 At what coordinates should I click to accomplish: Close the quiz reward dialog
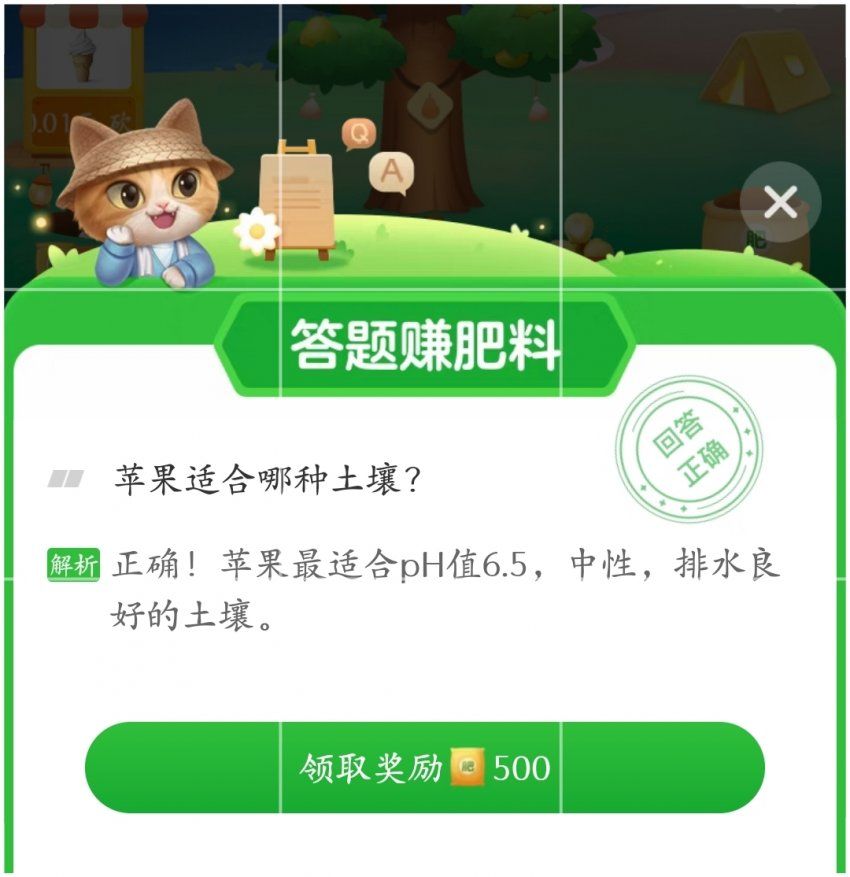point(780,203)
